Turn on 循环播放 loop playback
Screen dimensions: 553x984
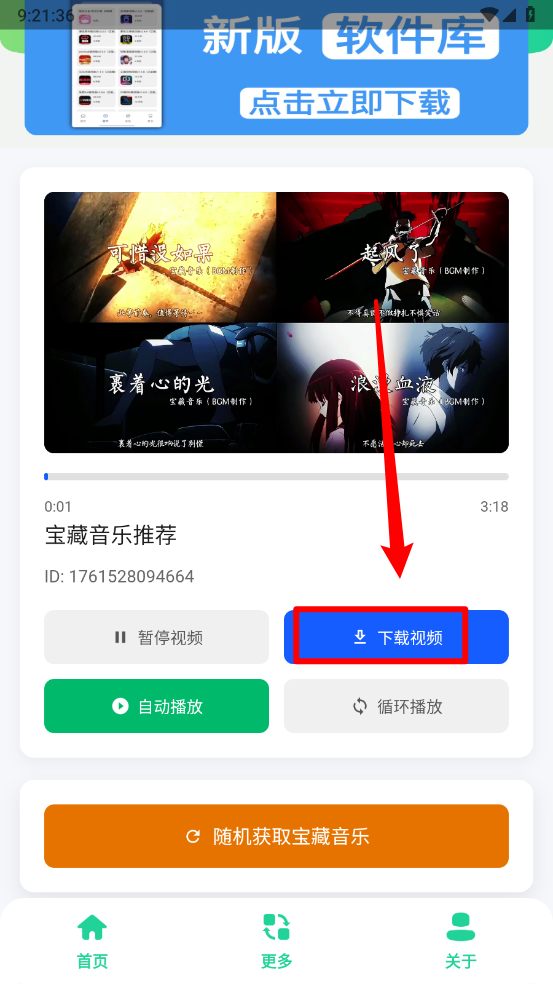(396, 706)
